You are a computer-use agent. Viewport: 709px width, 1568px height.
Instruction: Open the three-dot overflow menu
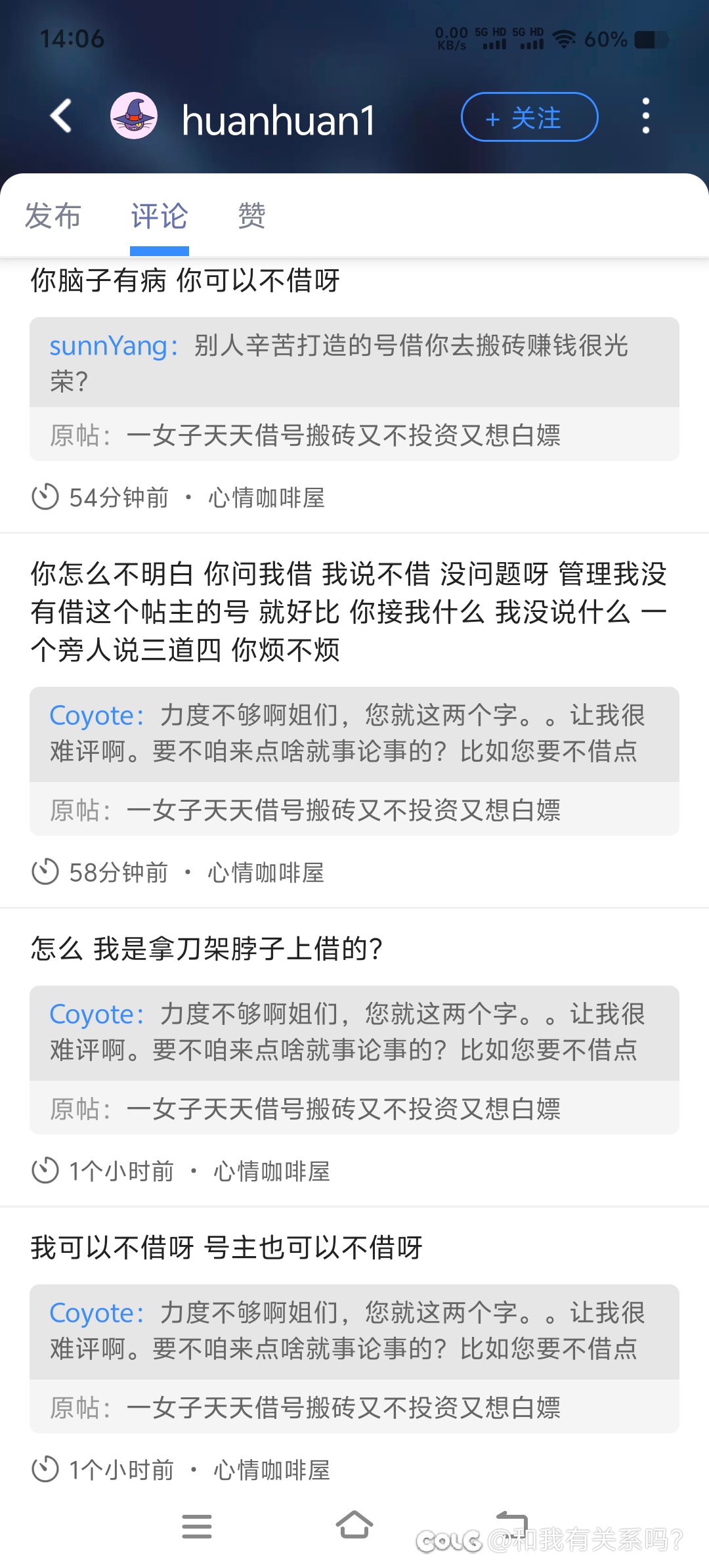point(646,116)
